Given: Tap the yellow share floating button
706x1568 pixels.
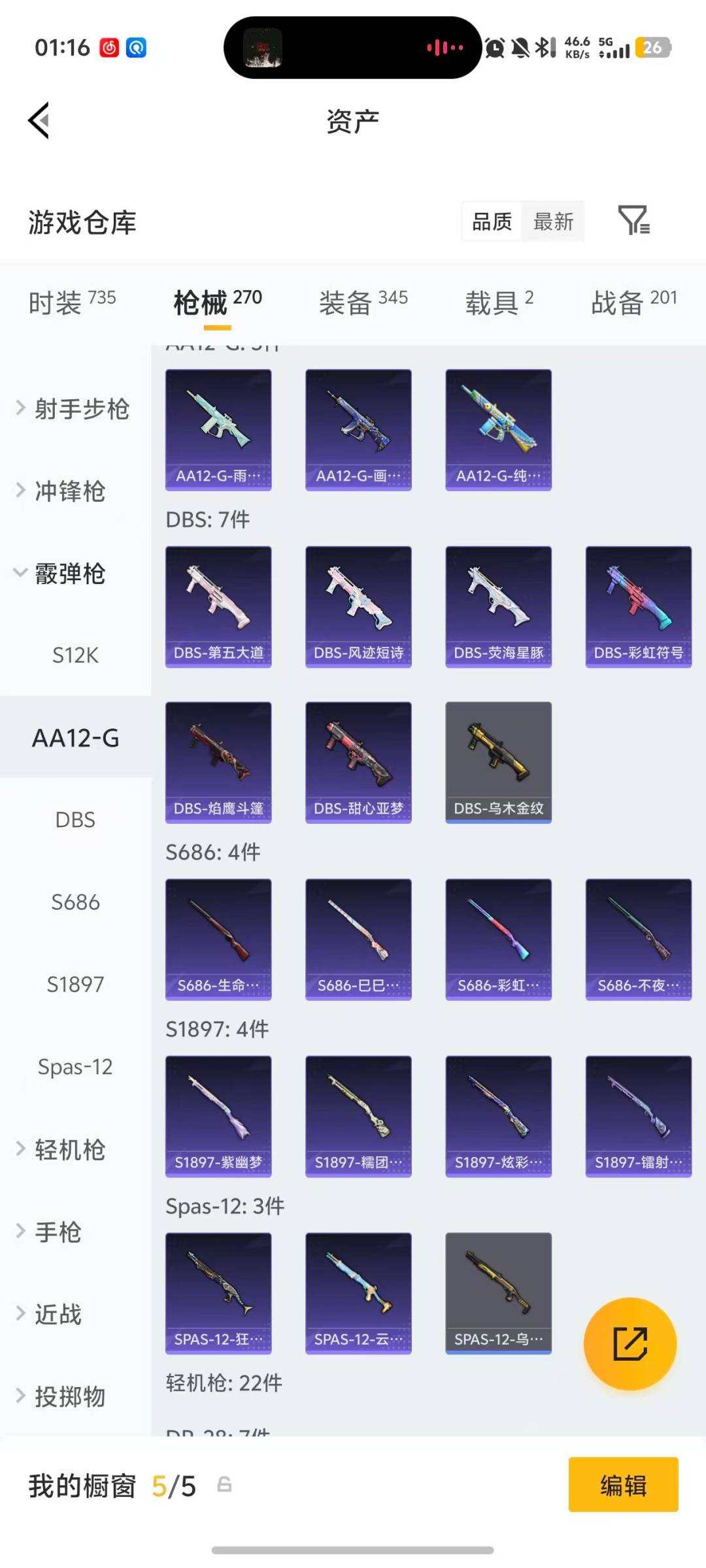Looking at the screenshot, I should tap(630, 1343).
